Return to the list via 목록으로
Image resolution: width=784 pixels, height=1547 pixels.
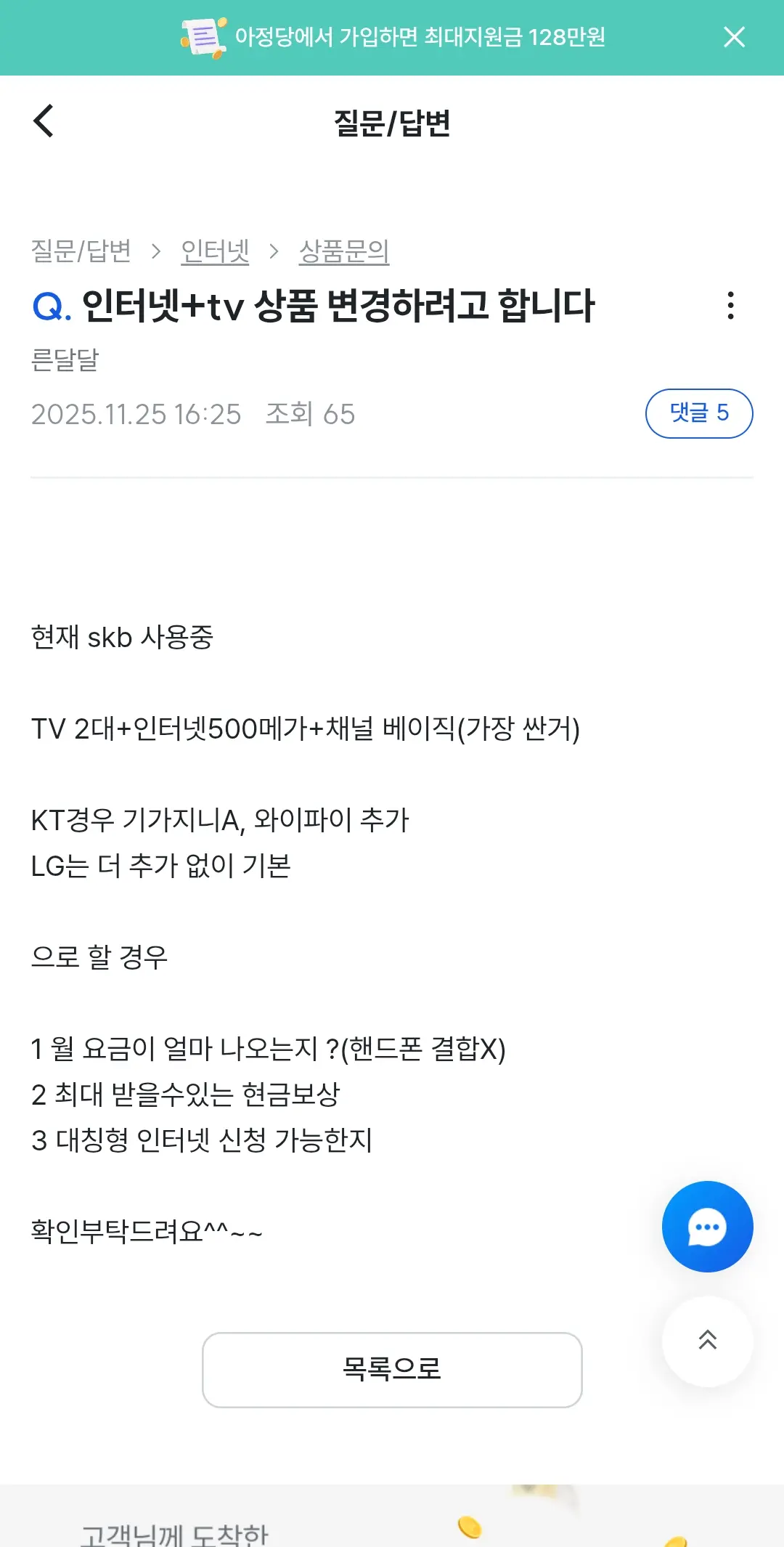[392, 1370]
